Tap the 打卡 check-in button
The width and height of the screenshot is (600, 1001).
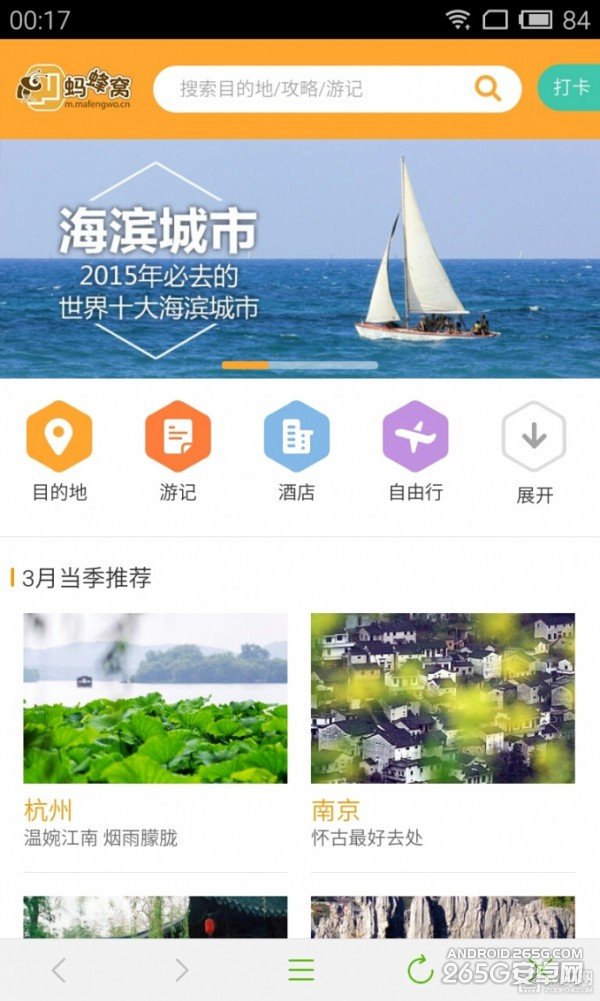coord(570,87)
